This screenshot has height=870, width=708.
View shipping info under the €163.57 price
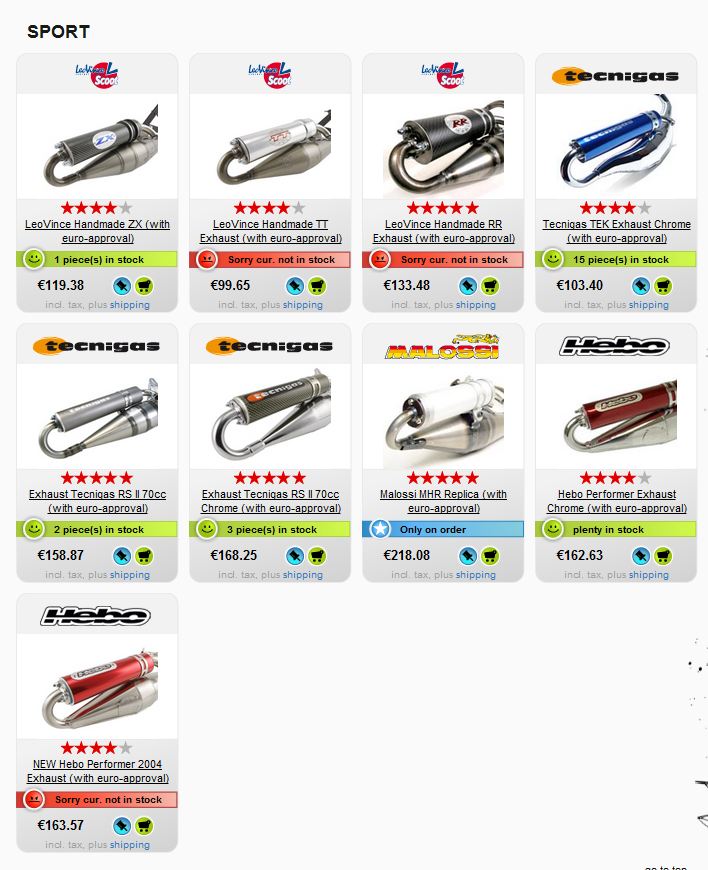130,845
